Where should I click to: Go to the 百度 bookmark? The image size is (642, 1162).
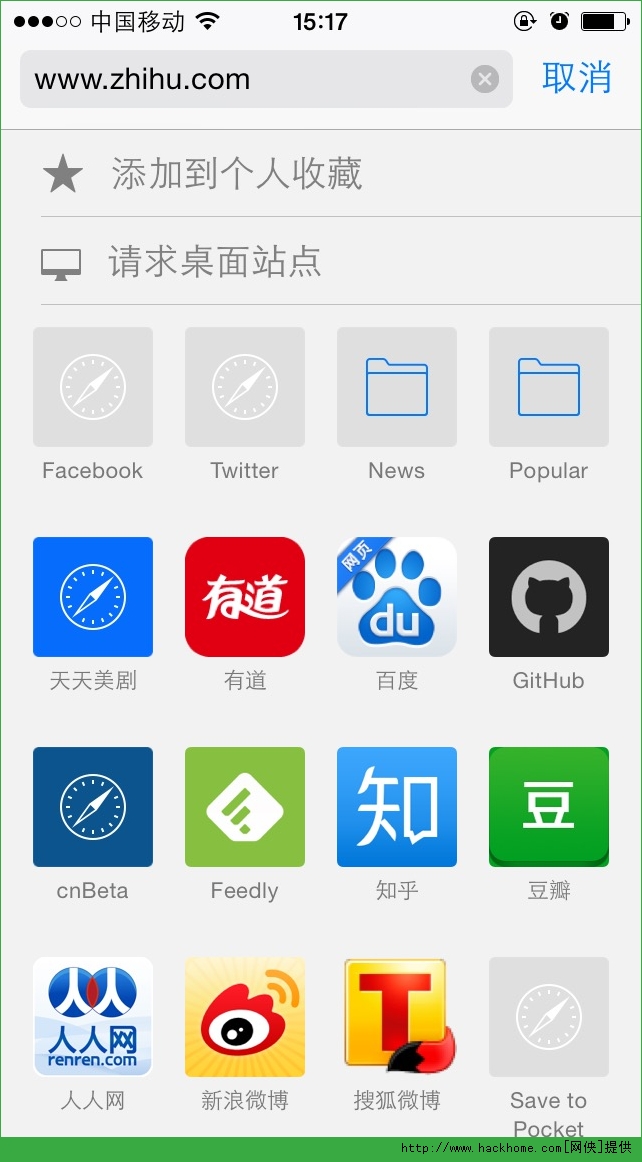(x=397, y=597)
